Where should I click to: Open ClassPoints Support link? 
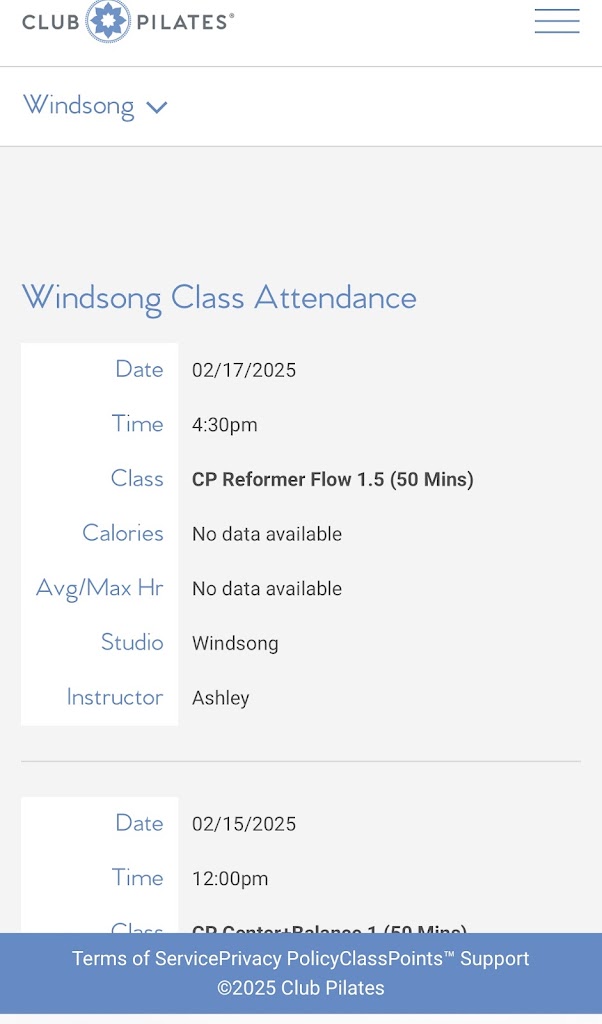tap(435, 959)
